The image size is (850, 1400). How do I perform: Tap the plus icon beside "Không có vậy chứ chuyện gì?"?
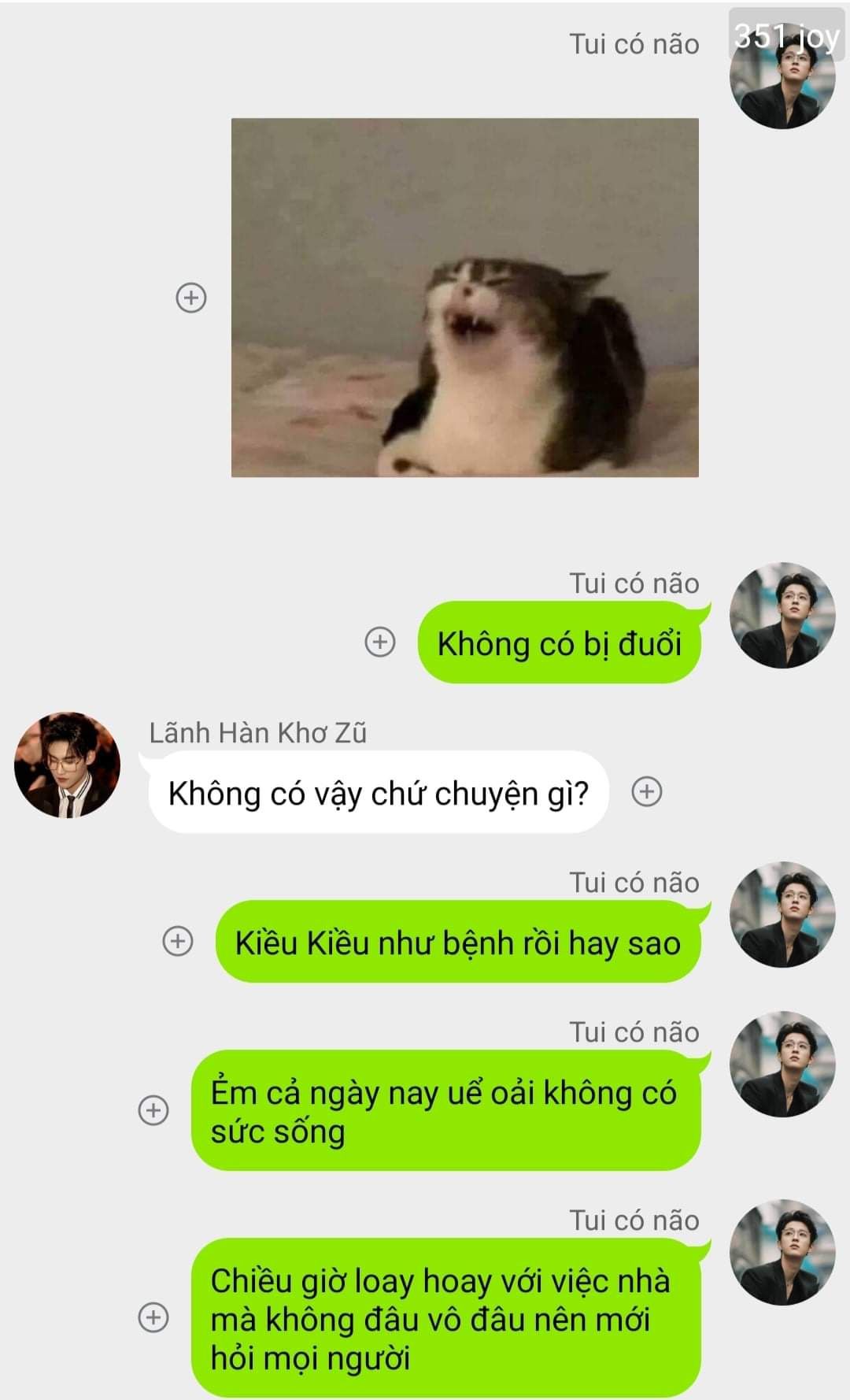pyautogui.click(x=647, y=791)
